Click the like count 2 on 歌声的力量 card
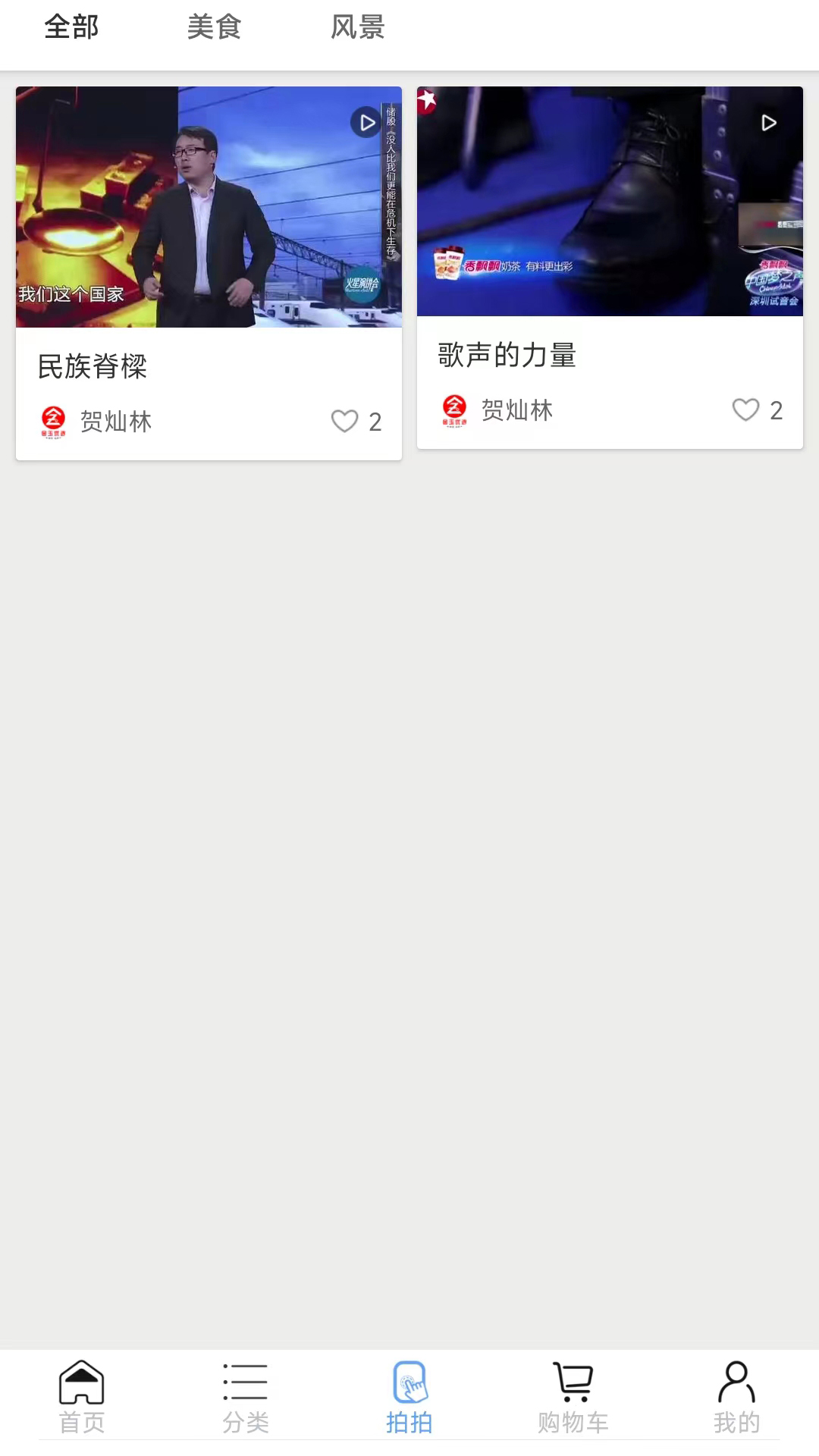 click(778, 409)
